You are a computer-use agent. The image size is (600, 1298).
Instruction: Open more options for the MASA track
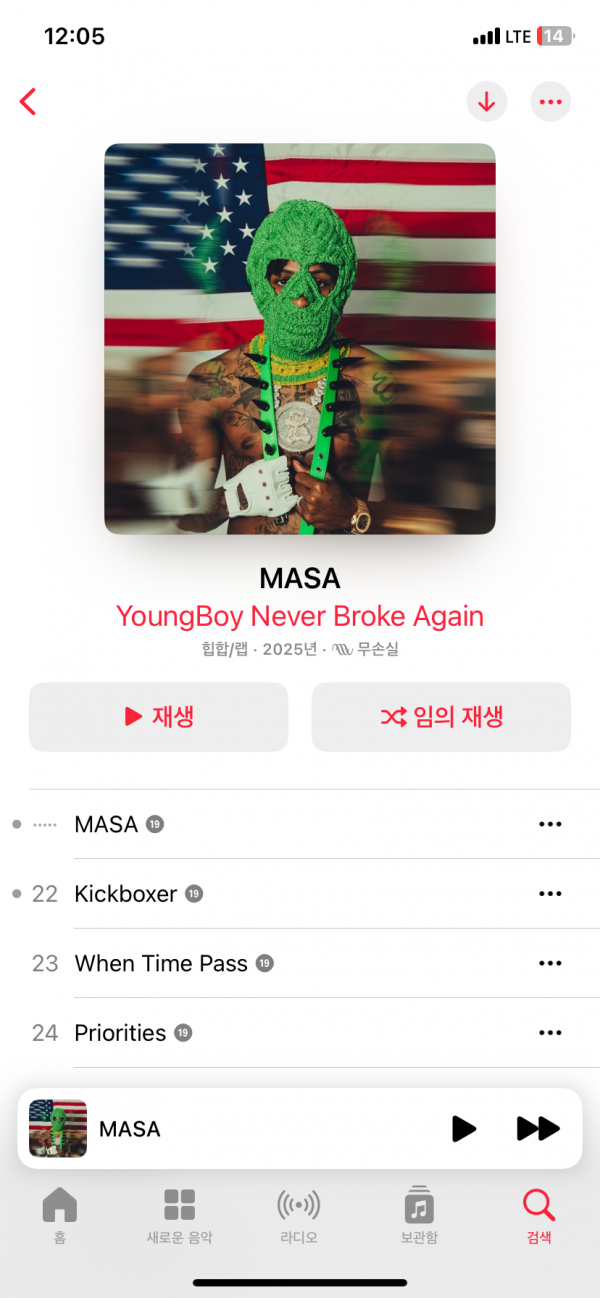coord(550,824)
